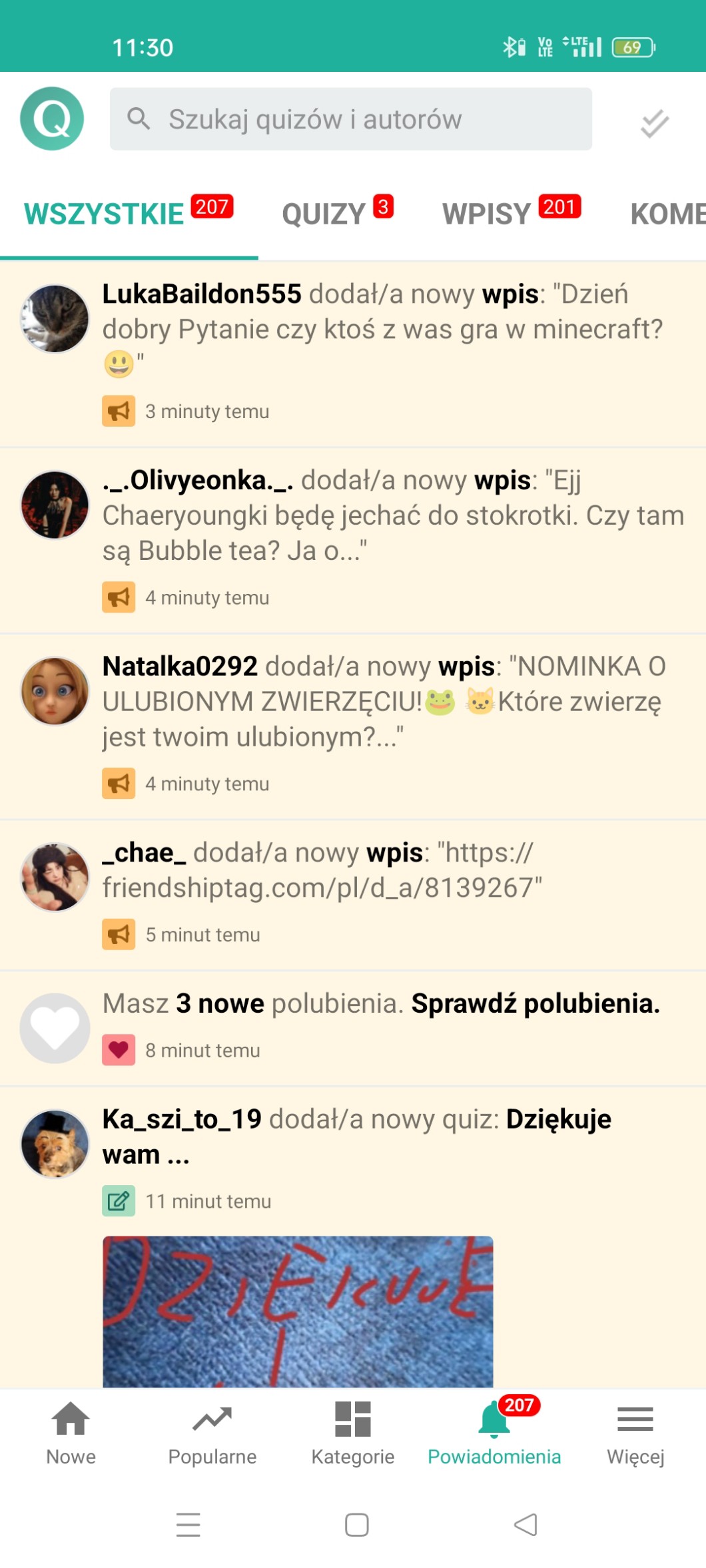The image size is (706, 1568).
Task: Tap the Q logo icon
Action: point(52,119)
